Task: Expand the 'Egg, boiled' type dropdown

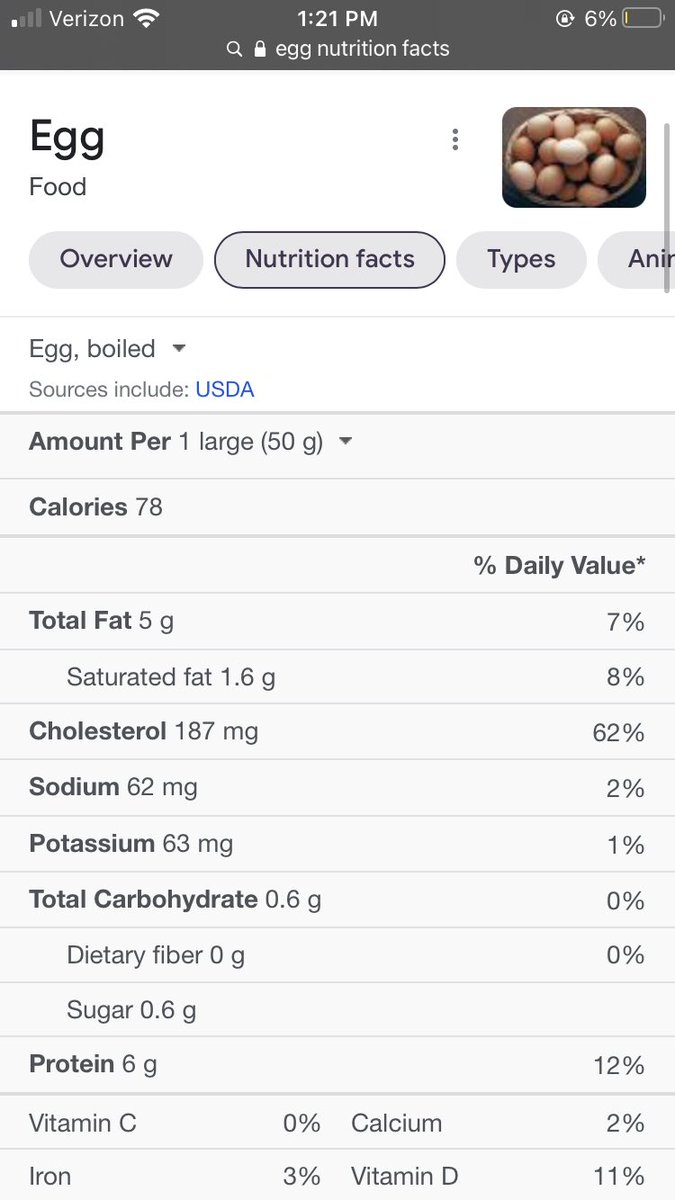Action: 108,349
